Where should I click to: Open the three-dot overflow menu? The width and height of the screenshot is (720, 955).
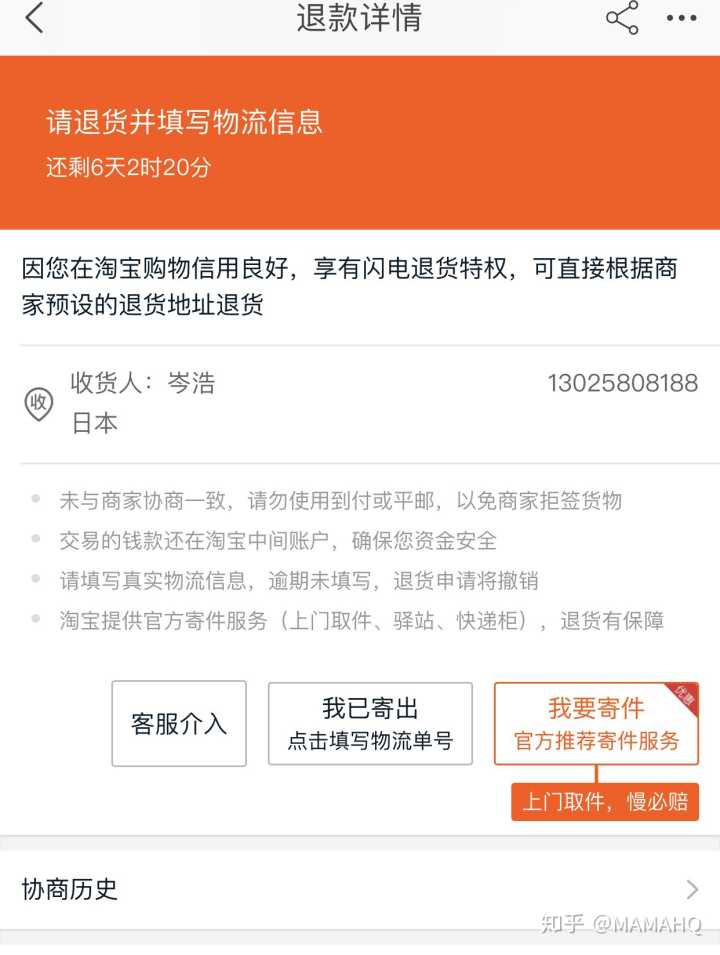pyautogui.click(x=682, y=18)
